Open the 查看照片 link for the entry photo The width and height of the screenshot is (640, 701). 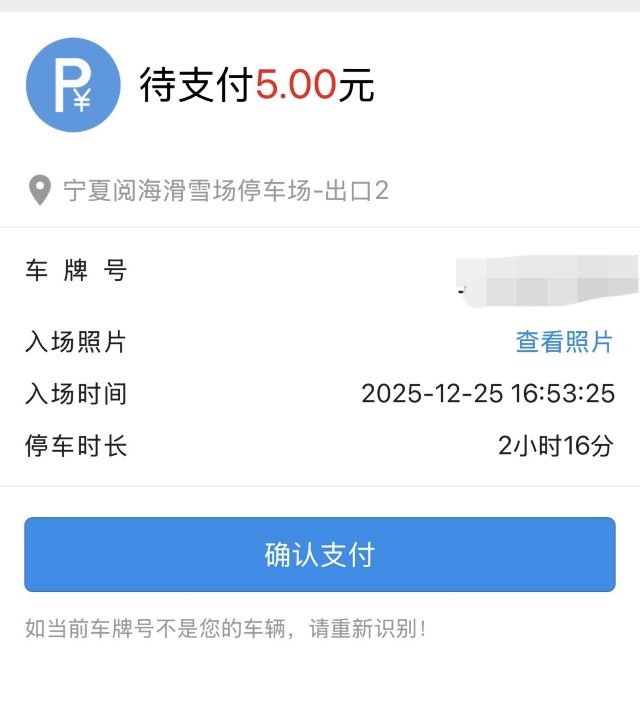pos(564,342)
